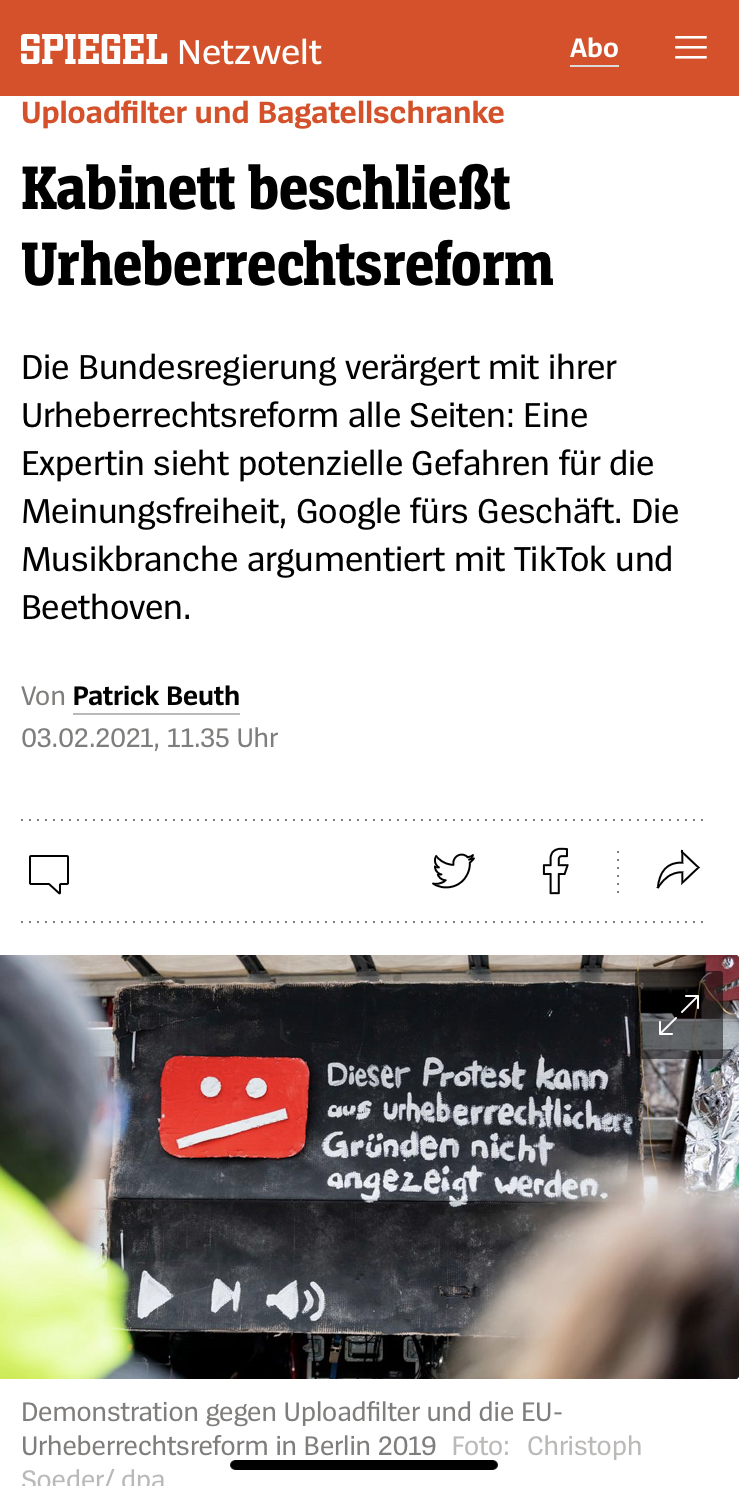Expand the protest photo to fullscreen
The height and width of the screenshot is (1486, 739).
click(679, 1016)
